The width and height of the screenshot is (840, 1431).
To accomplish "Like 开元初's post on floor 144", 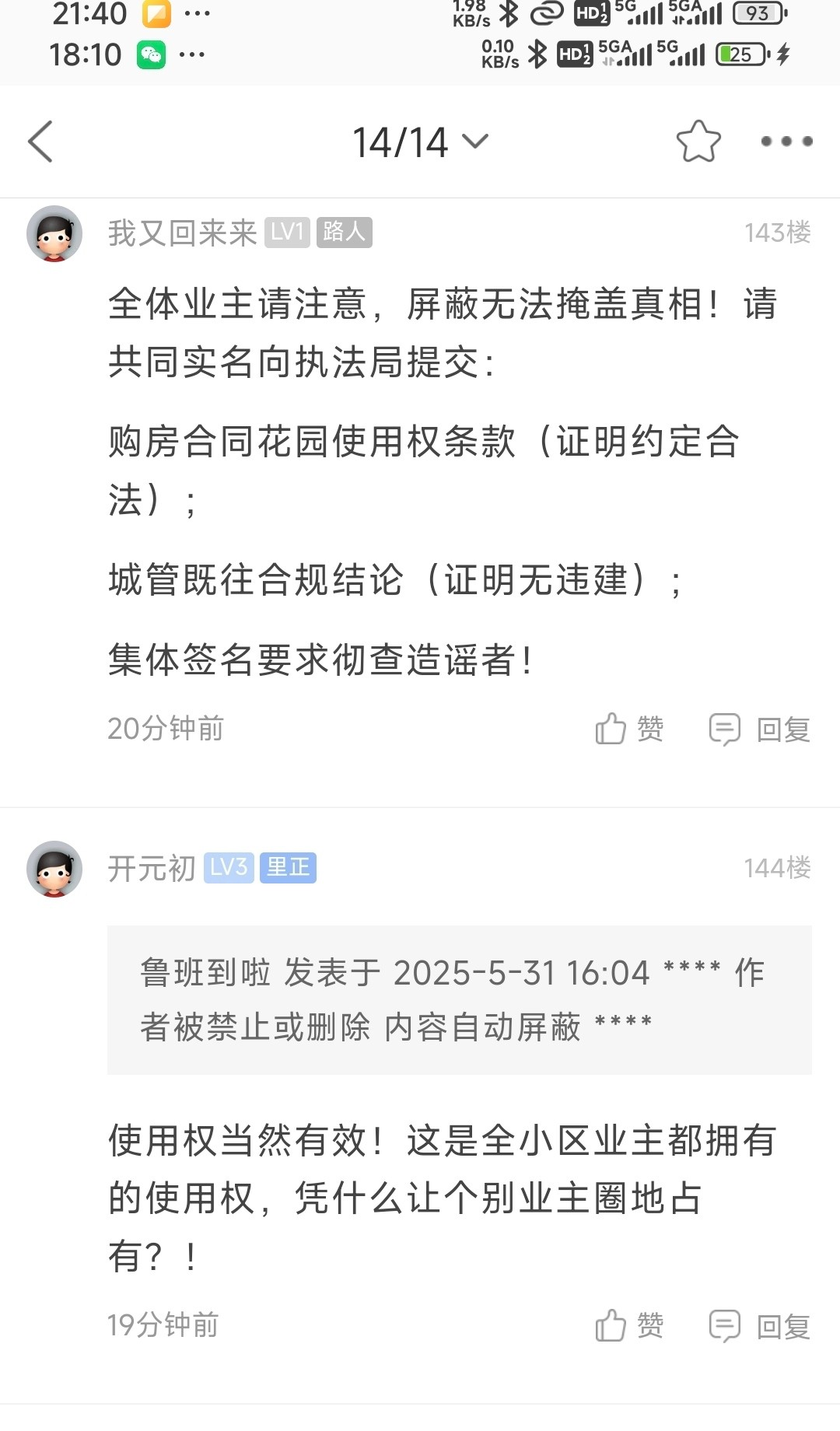I will coord(629,1326).
